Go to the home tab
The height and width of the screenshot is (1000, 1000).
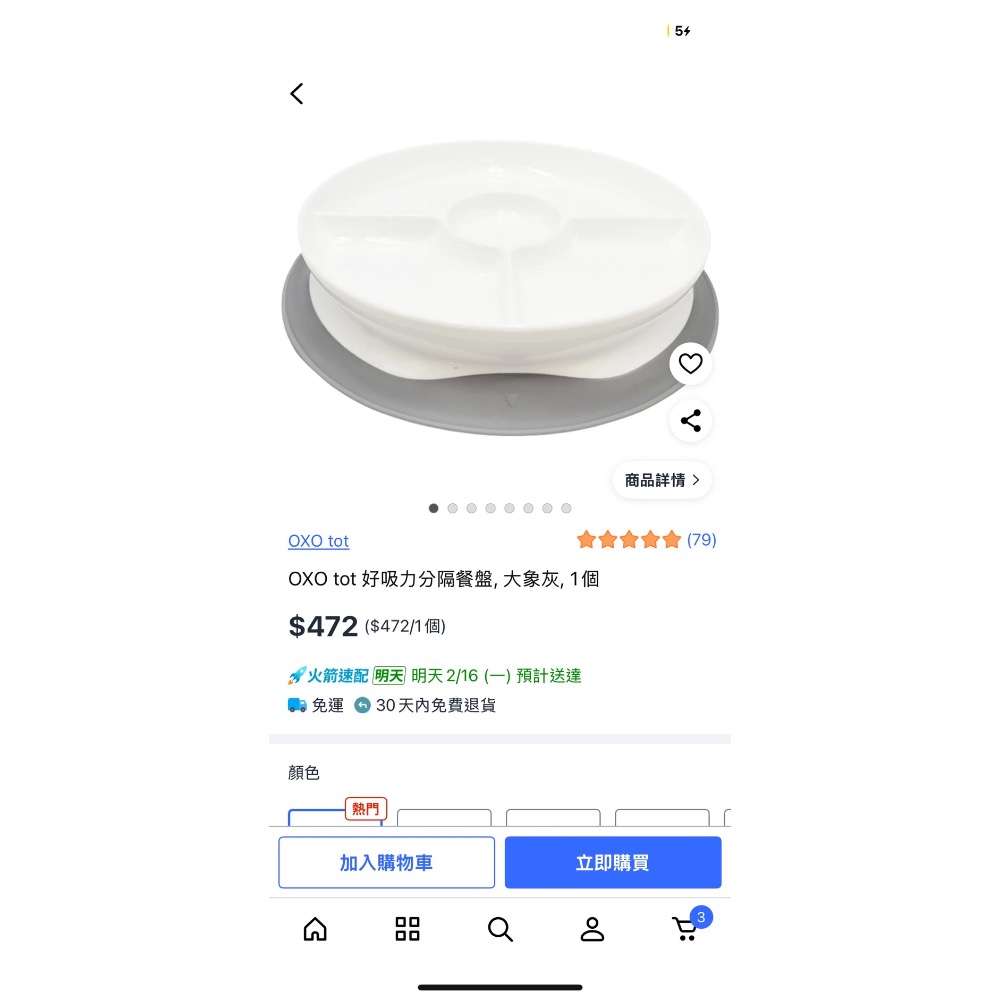point(315,929)
